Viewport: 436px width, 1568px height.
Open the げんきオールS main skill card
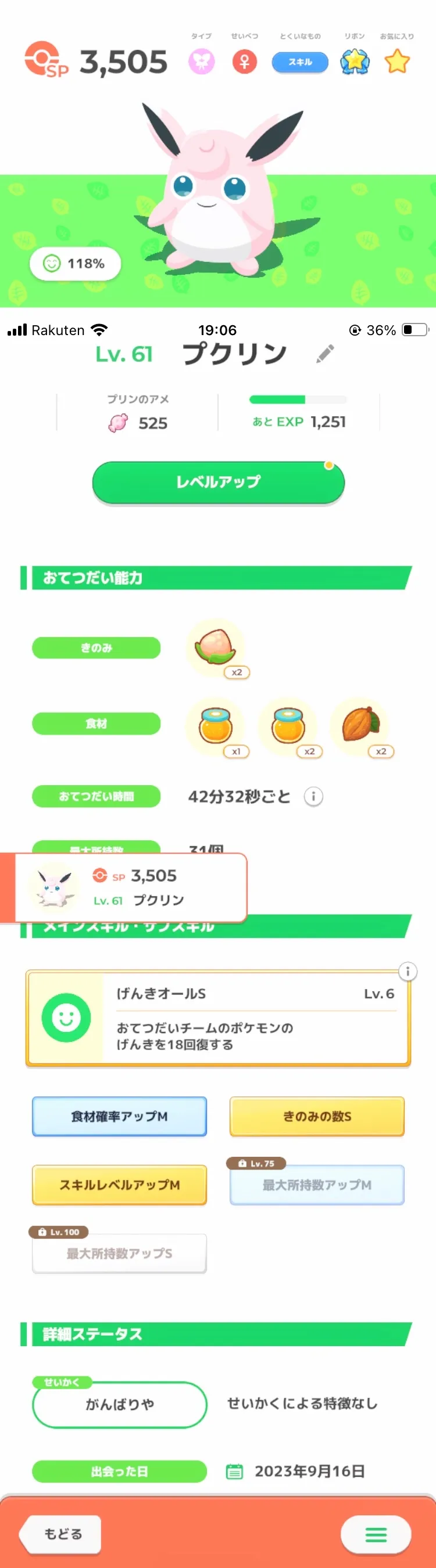click(218, 1017)
